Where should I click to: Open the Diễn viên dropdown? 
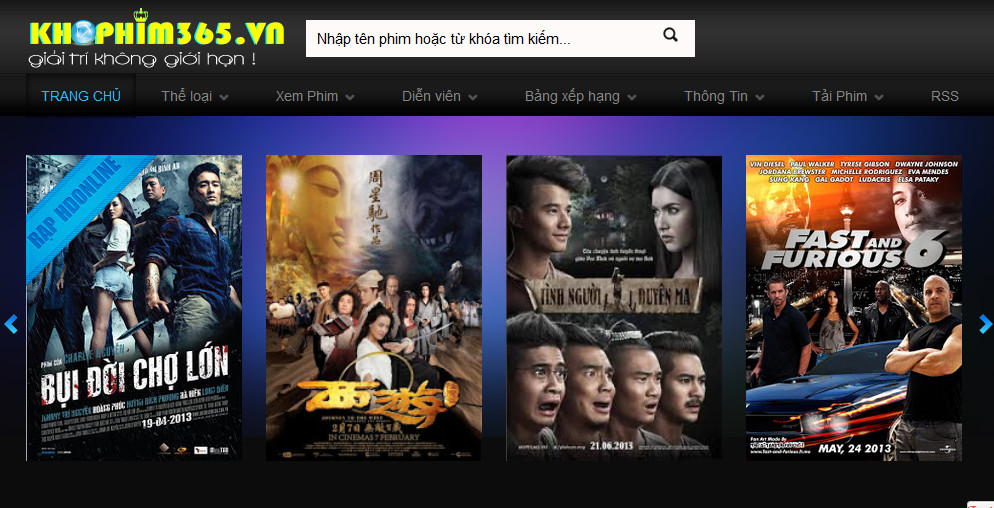point(439,96)
